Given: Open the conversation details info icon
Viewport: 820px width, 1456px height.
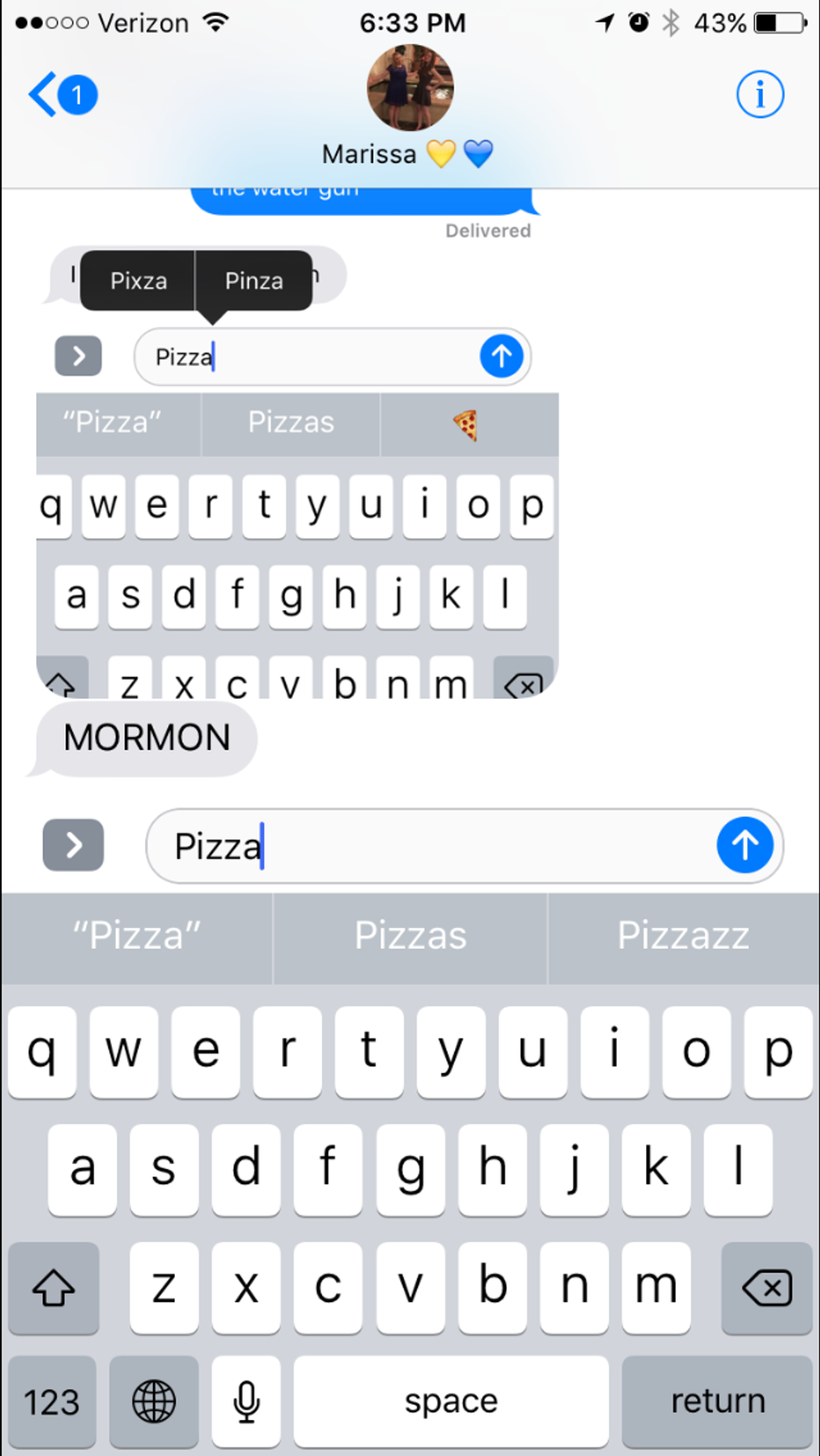Looking at the screenshot, I should pyautogui.click(x=760, y=95).
